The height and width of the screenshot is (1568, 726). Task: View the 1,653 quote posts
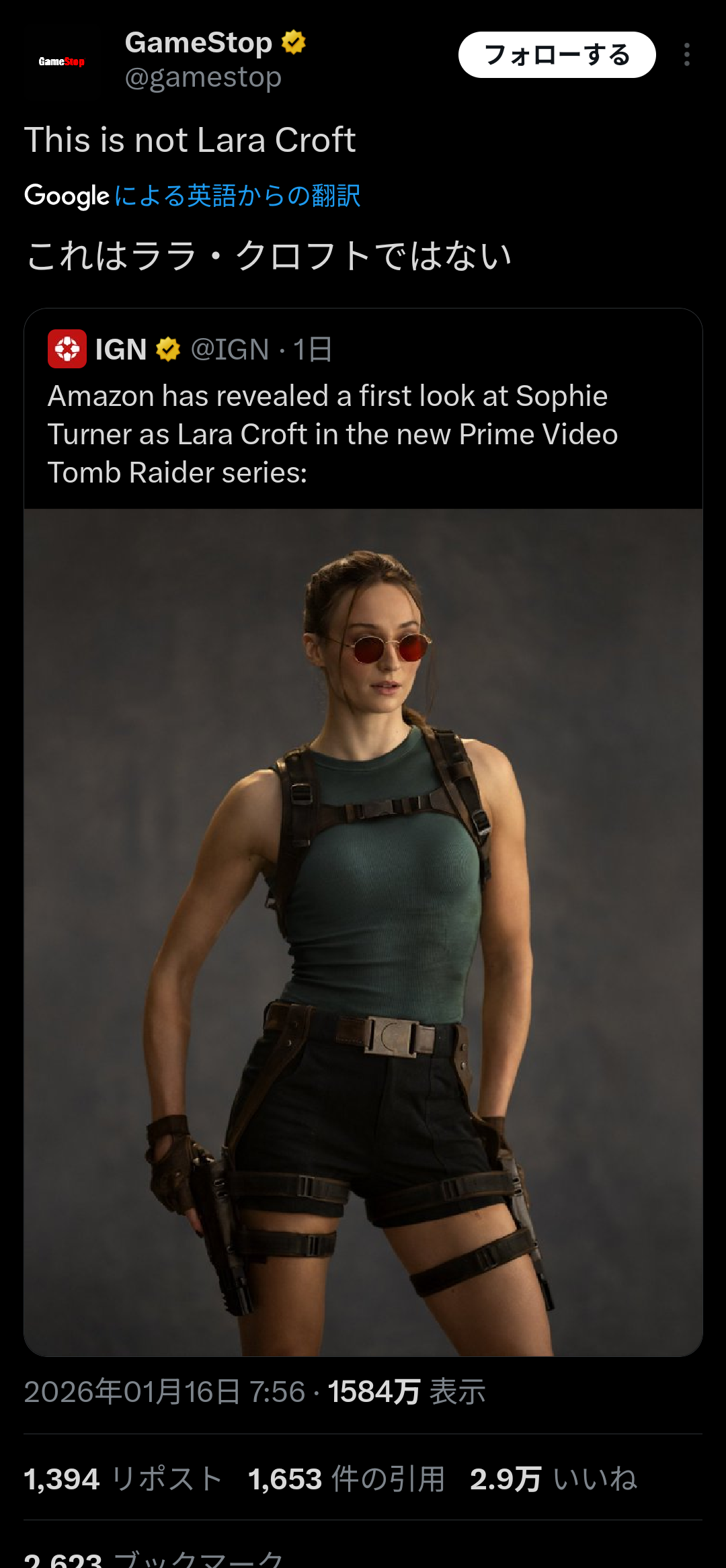click(x=346, y=1479)
